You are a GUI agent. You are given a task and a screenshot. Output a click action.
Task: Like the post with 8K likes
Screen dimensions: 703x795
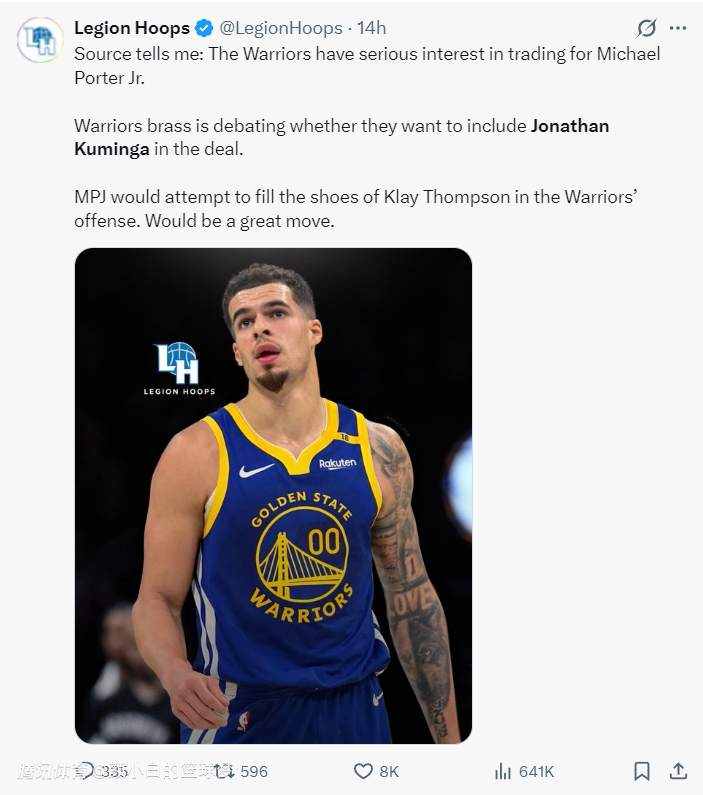coord(364,771)
